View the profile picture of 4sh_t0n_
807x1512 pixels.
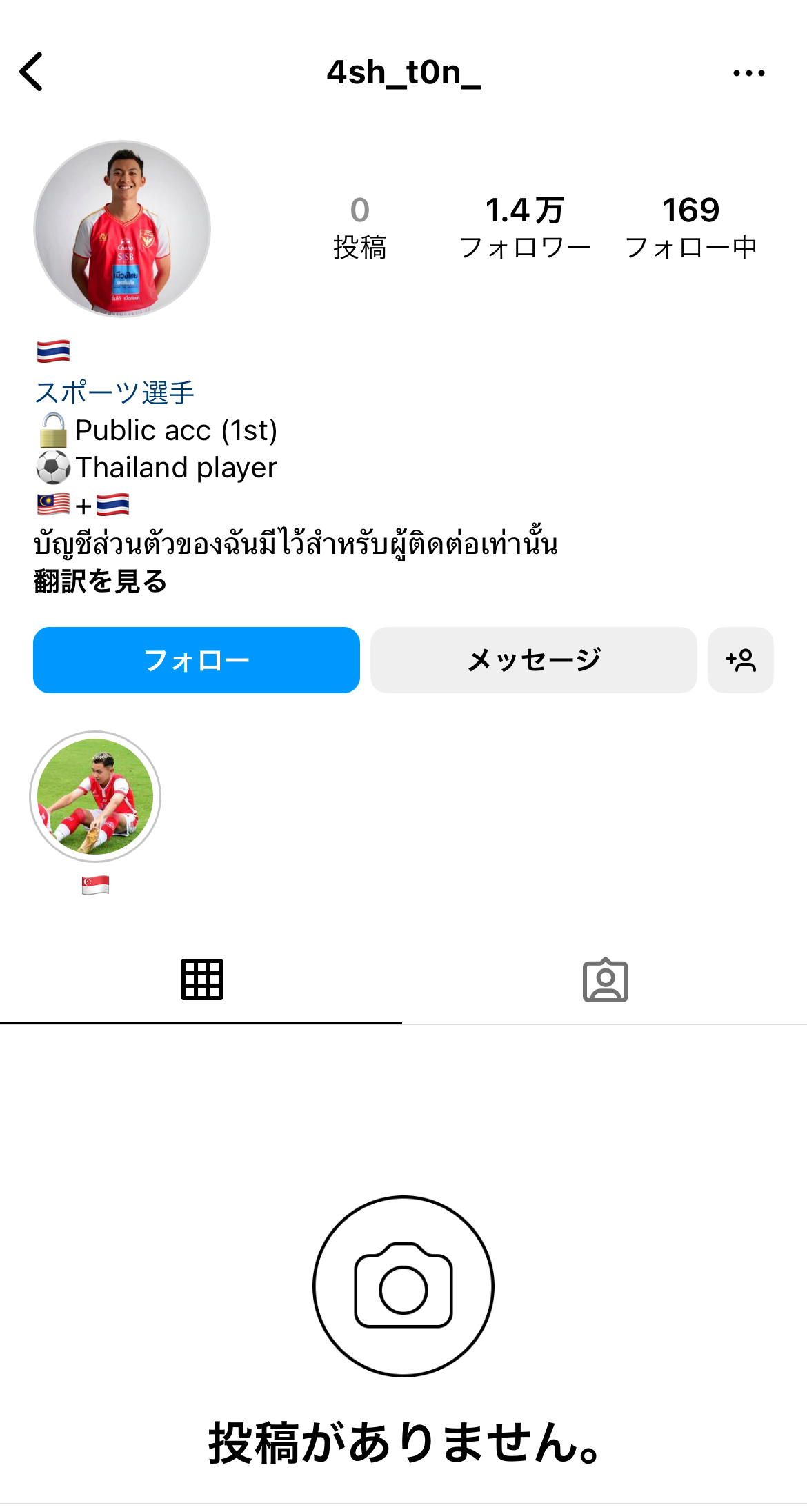(x=122, y=229)
